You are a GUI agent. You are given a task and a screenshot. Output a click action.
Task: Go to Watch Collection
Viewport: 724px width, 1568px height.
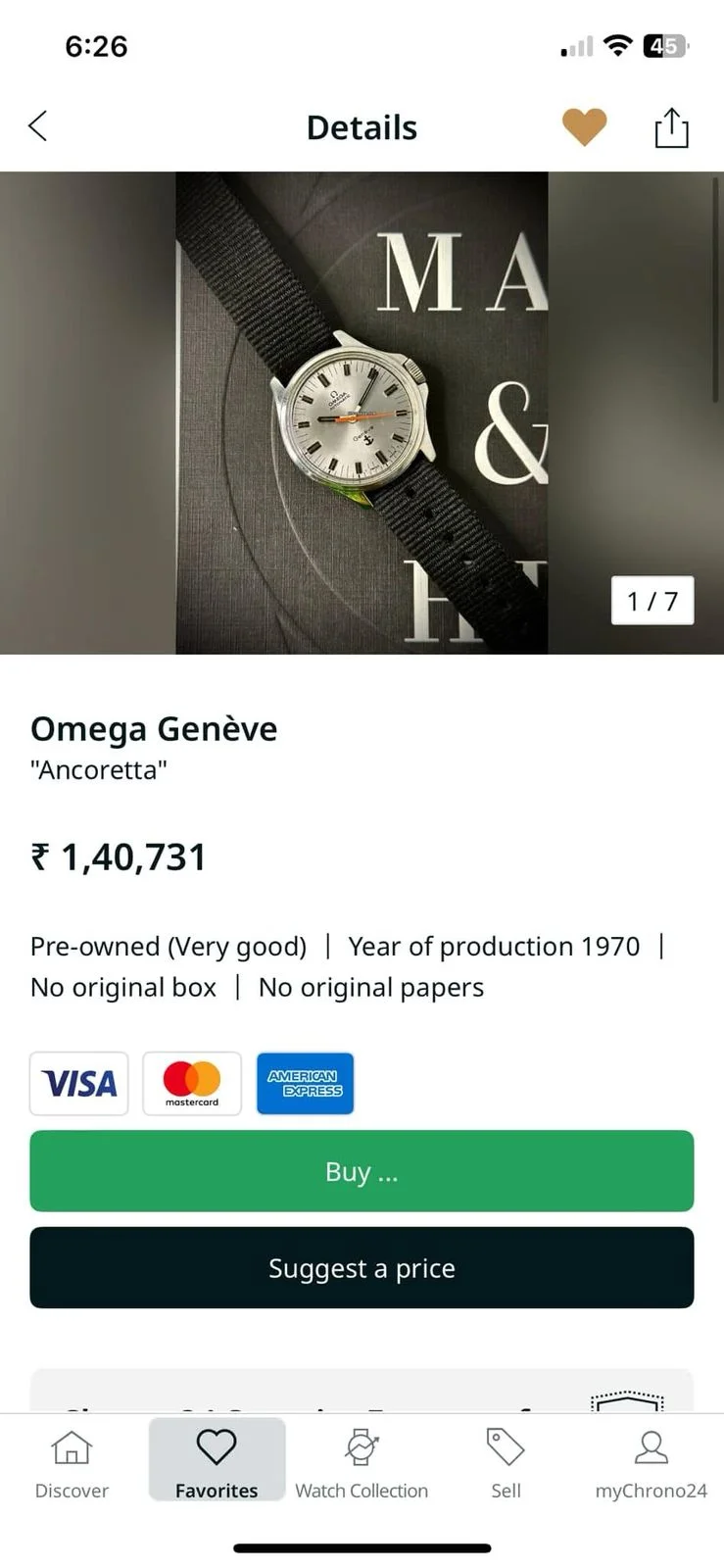tap(362, 1464)
